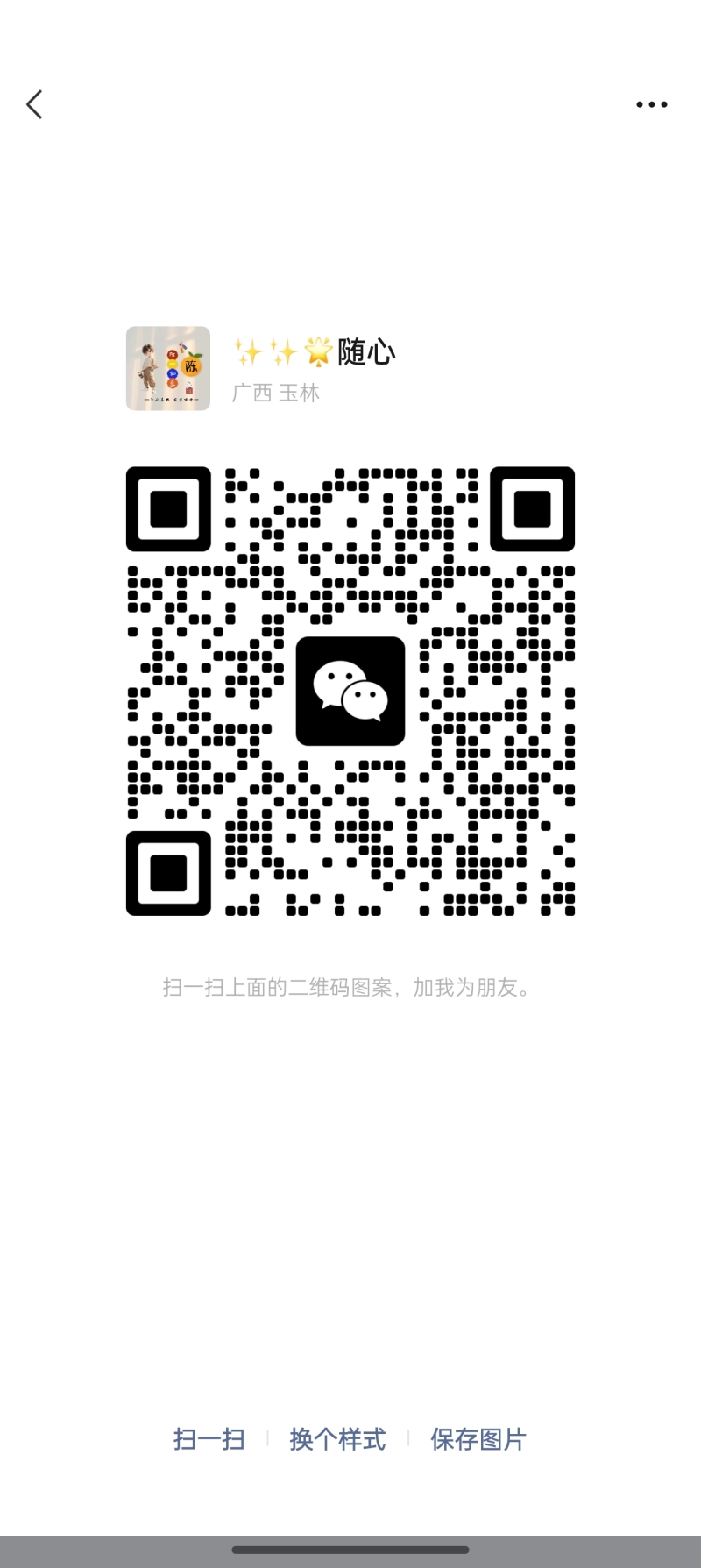Go back using the top-left arrow
The image size is (701, 1568).
coord(34,104)
